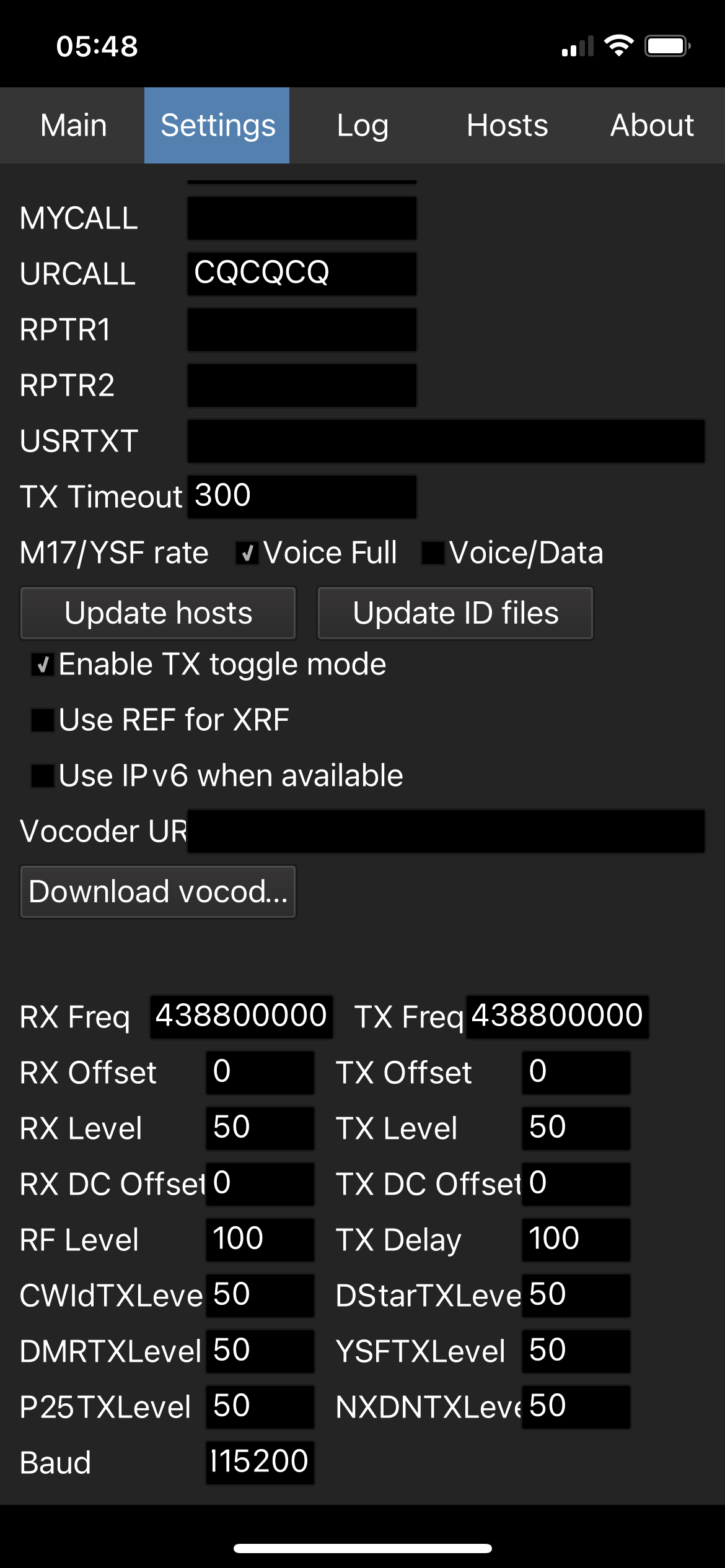Enable Use IPv6 when available

tap(43, 776)
